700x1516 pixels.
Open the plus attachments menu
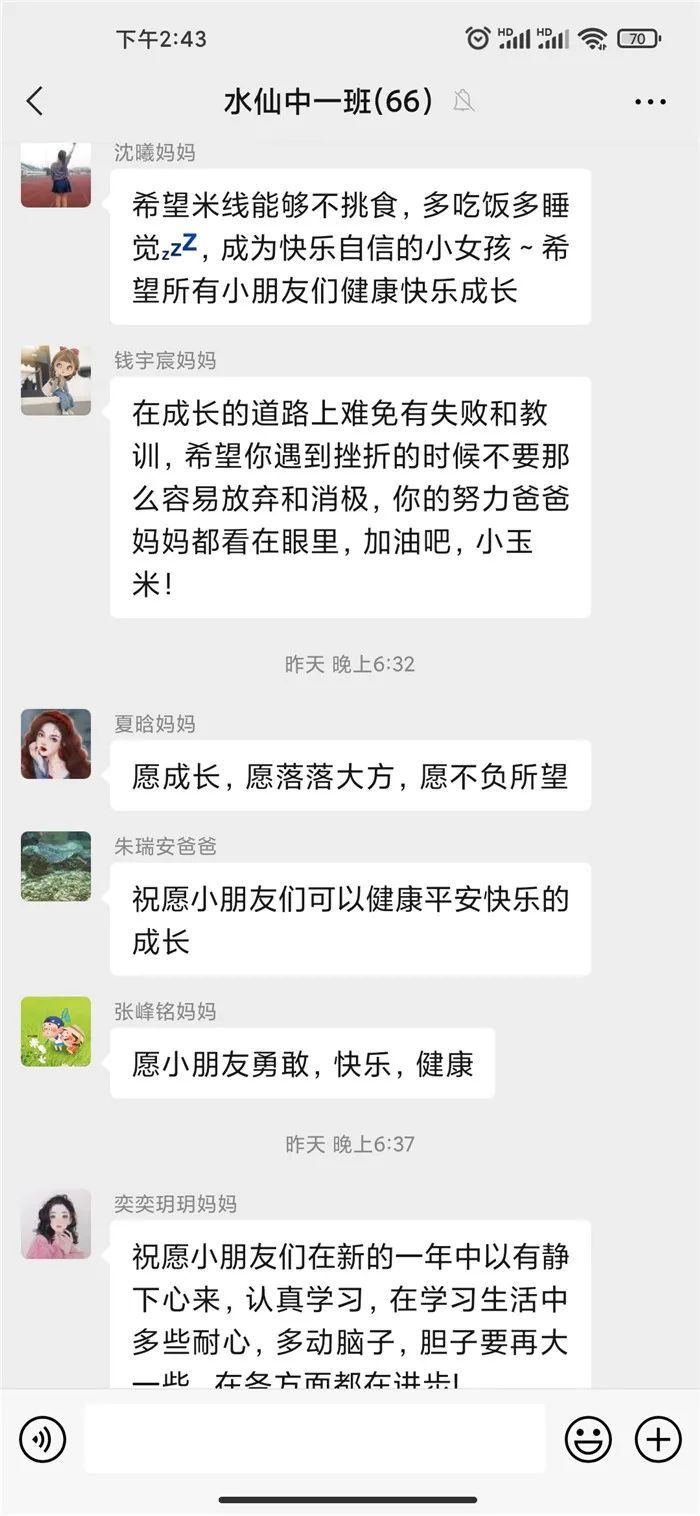[x=658, y=1439]
